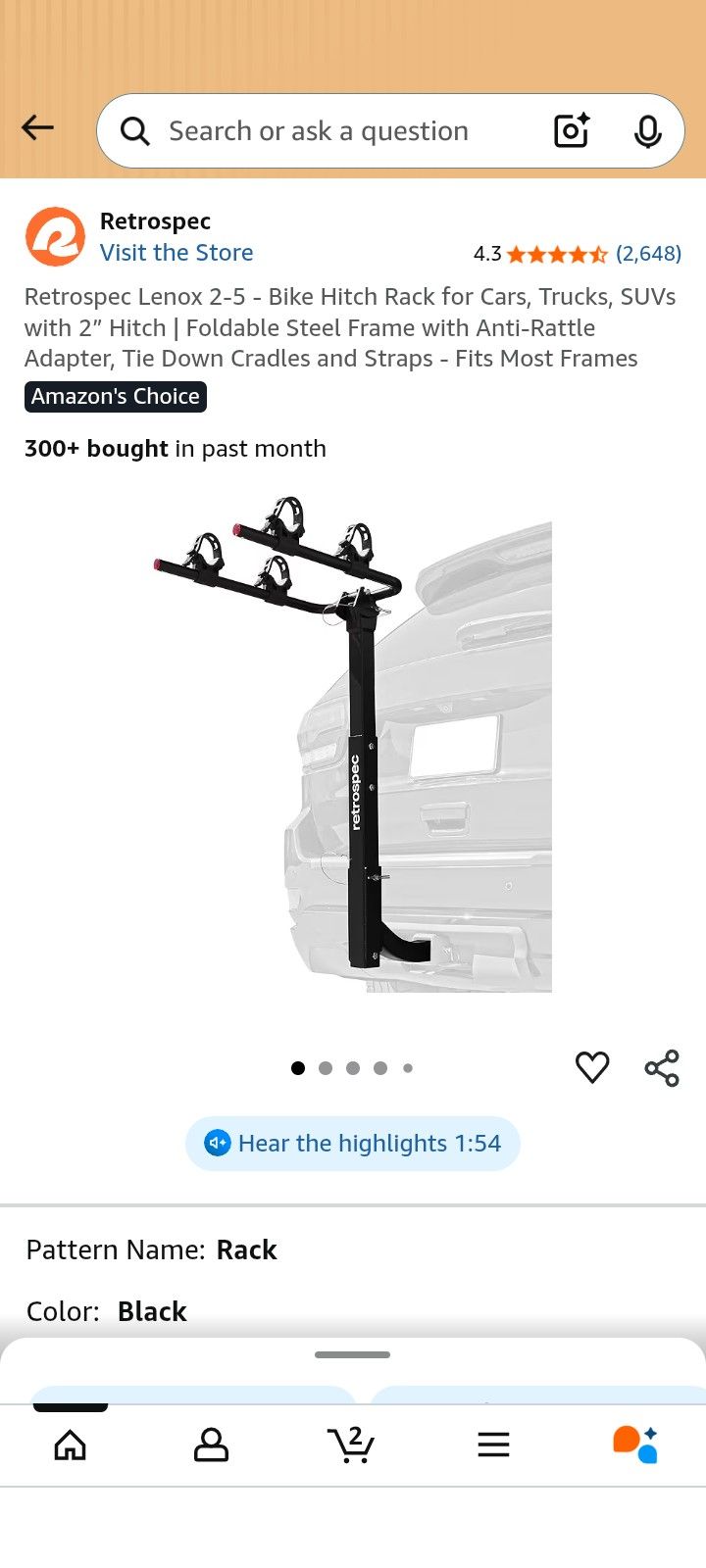Play Hear the highlights audio

point(353,1144)
